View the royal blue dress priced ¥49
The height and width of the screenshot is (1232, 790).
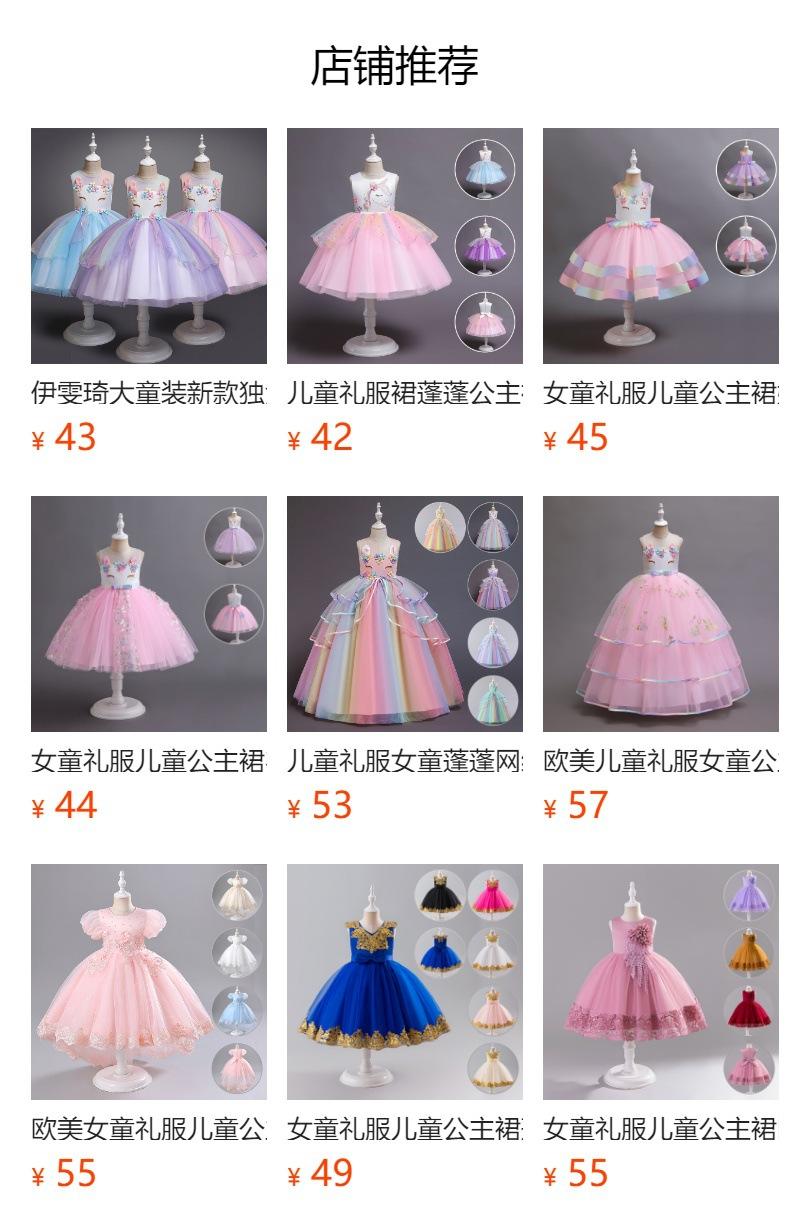click(405, 982)
